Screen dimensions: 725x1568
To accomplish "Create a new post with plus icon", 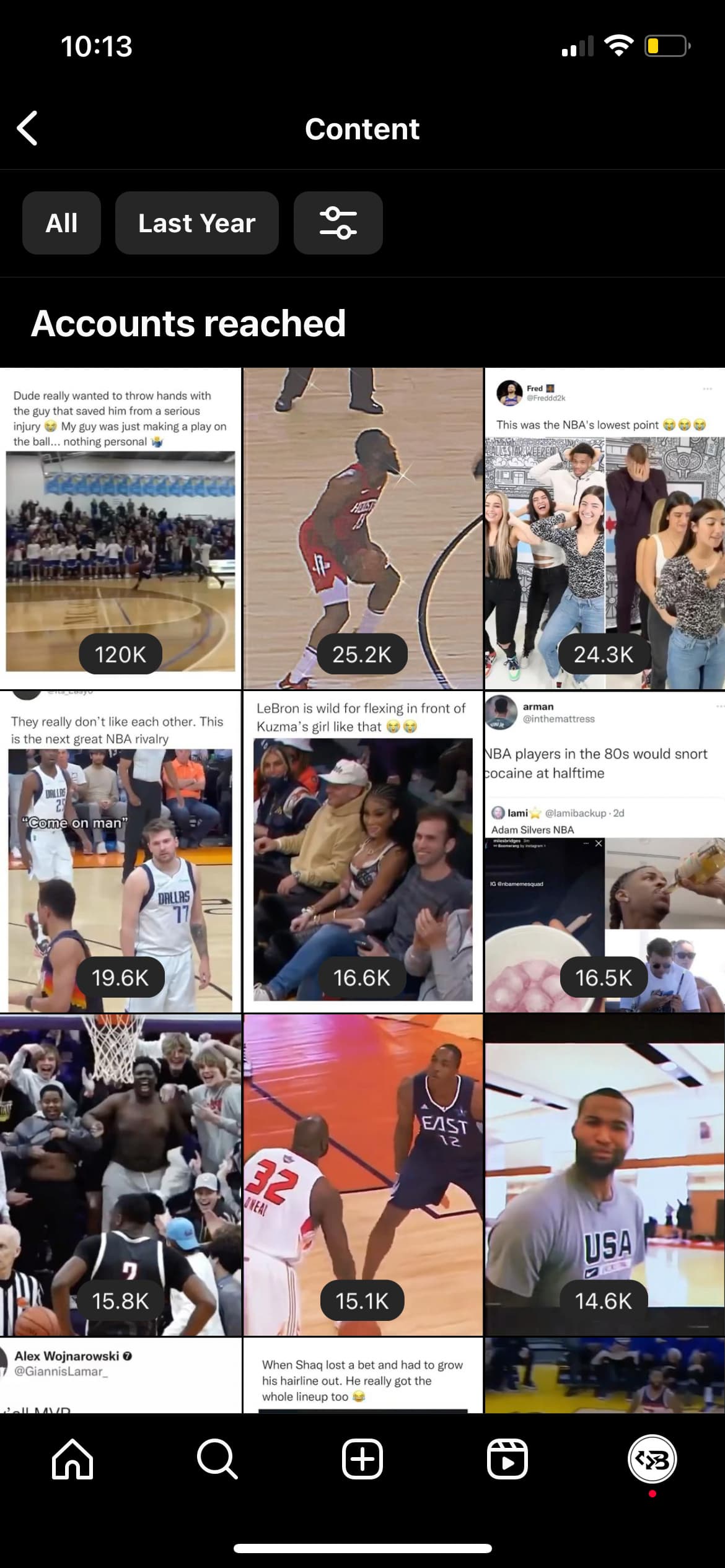I will coord(362,1460).
